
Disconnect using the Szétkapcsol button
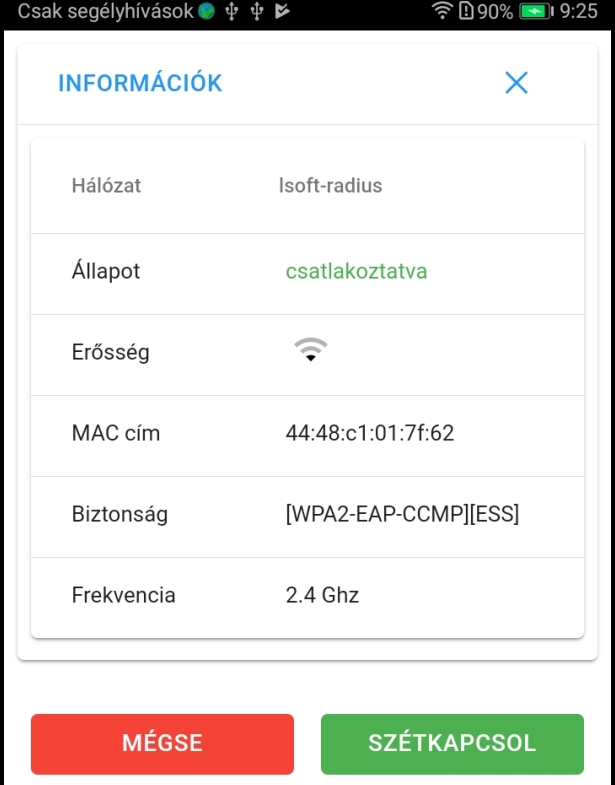coord(452,744)
